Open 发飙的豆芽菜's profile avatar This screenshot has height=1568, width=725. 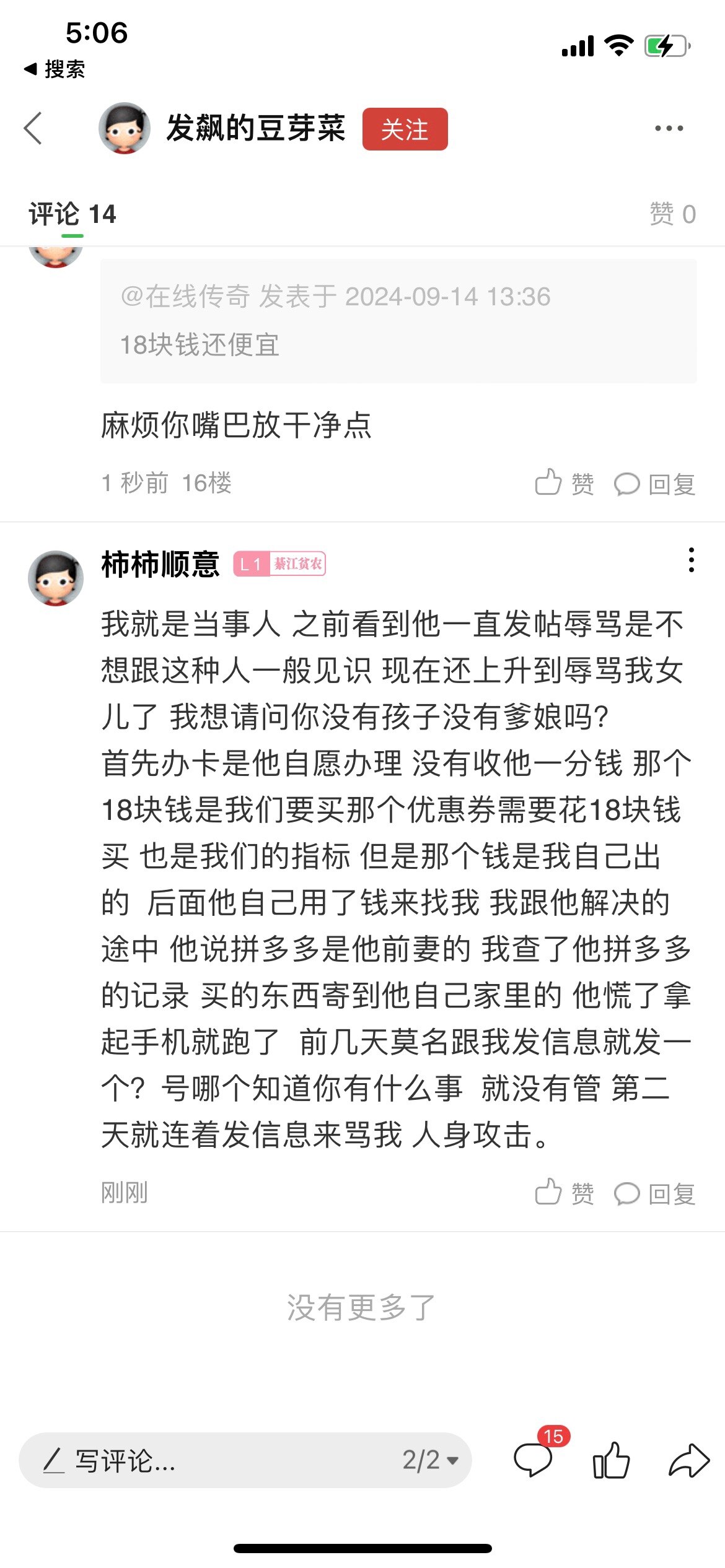click(x=124, y=128)
